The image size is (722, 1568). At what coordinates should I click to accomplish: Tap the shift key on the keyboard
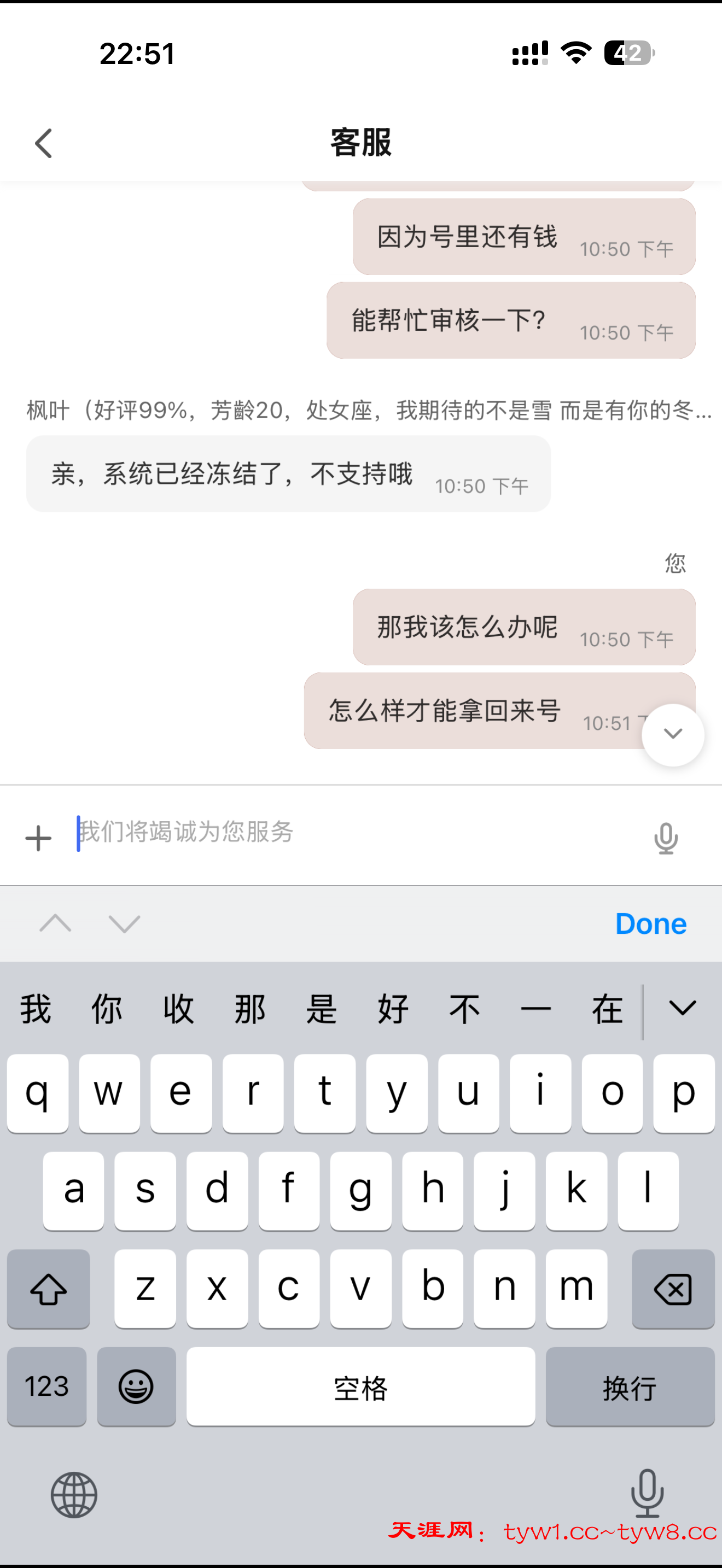pyautogui.click(x=48, y=1289)
